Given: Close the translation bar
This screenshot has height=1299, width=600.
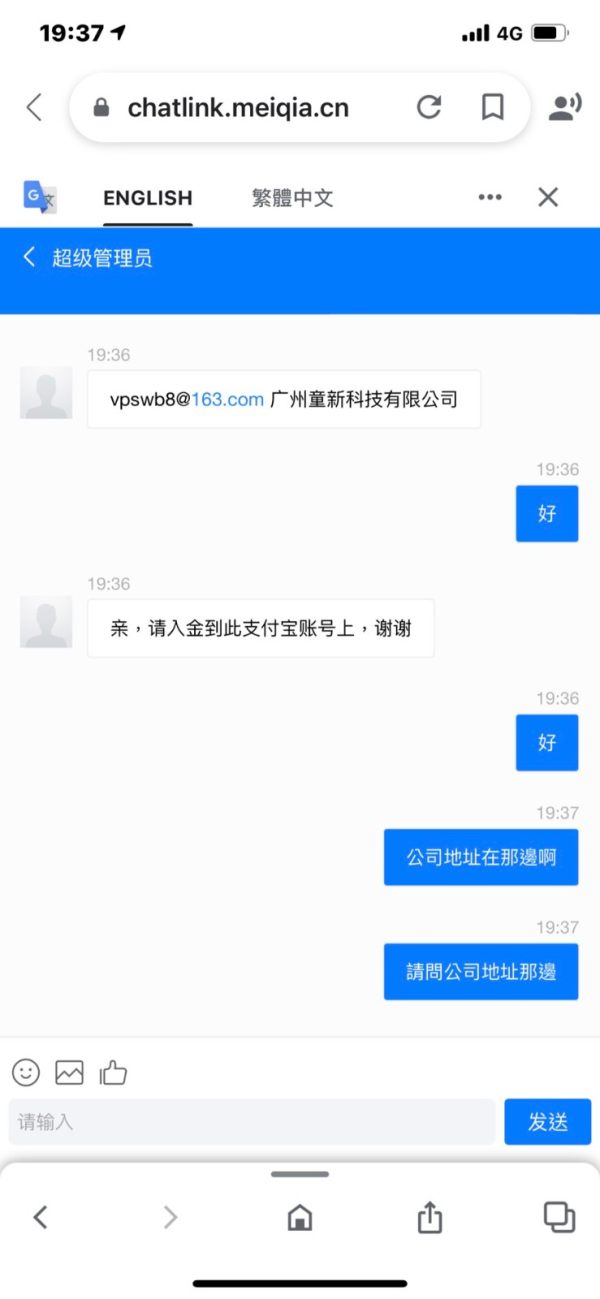Looking at the screenshot, I should click(548, 198).
